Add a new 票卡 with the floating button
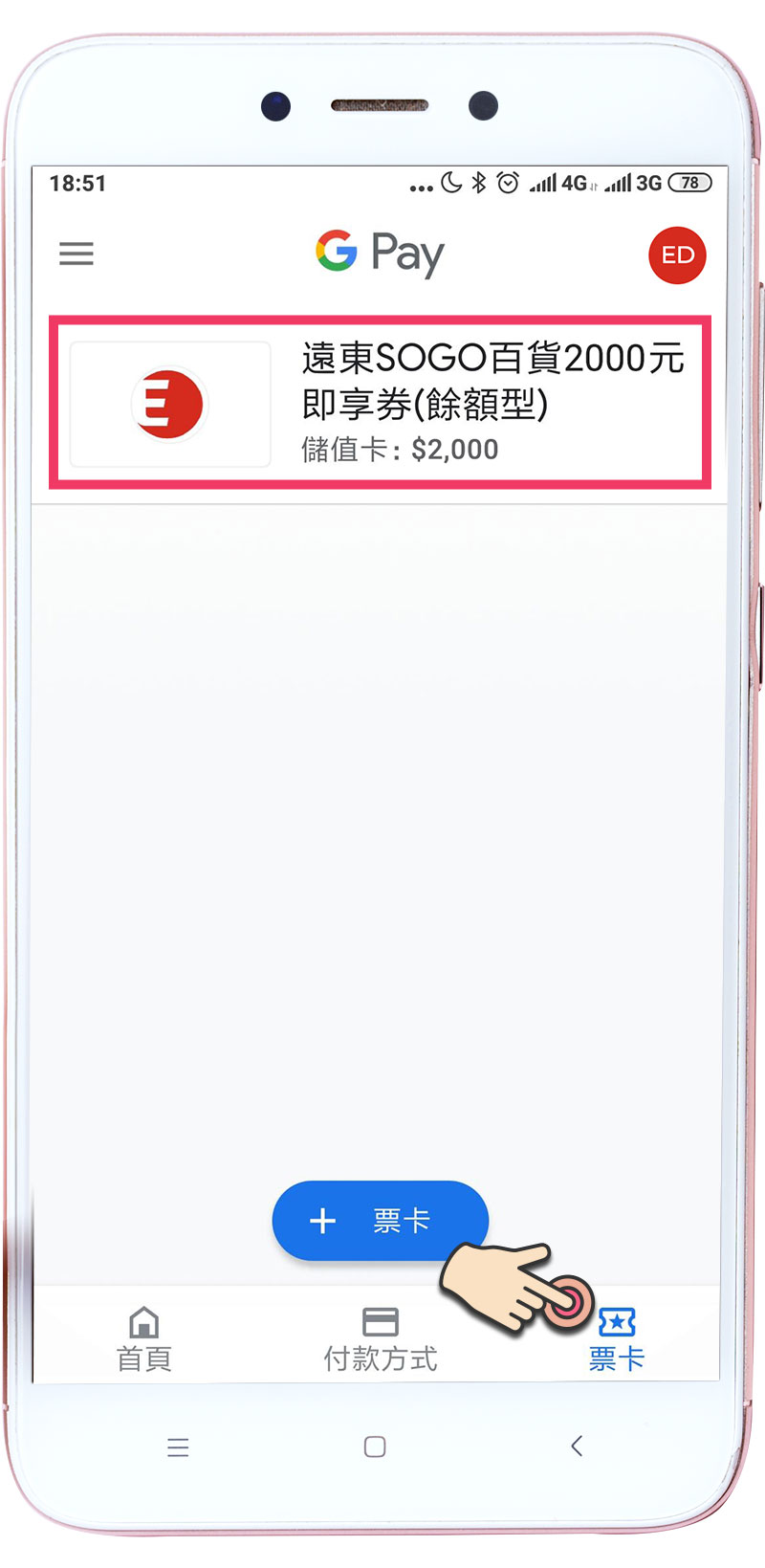This screenshot has width=765, height=1568. [x=380, y=1221]
